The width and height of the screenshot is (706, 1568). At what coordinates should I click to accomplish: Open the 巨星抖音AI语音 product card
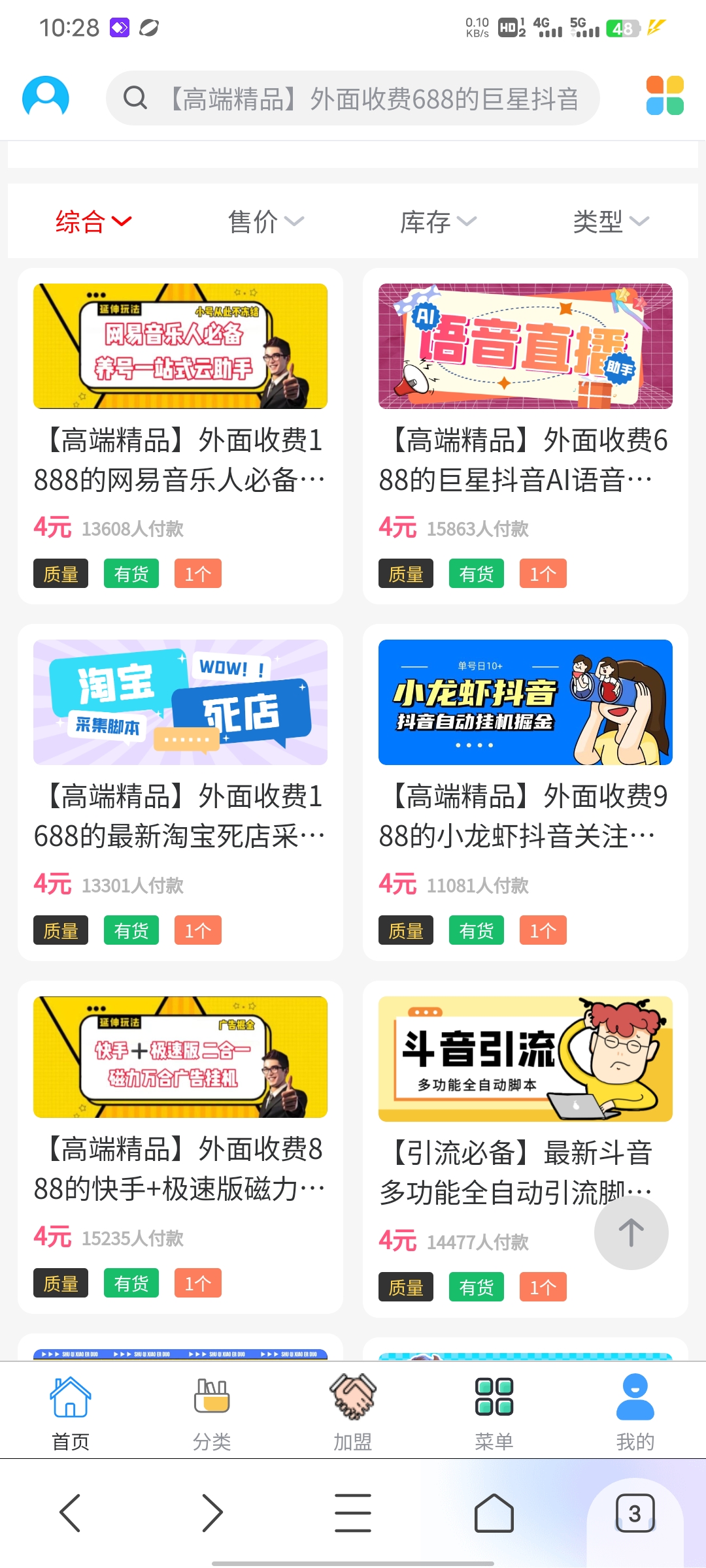point(526,436)
